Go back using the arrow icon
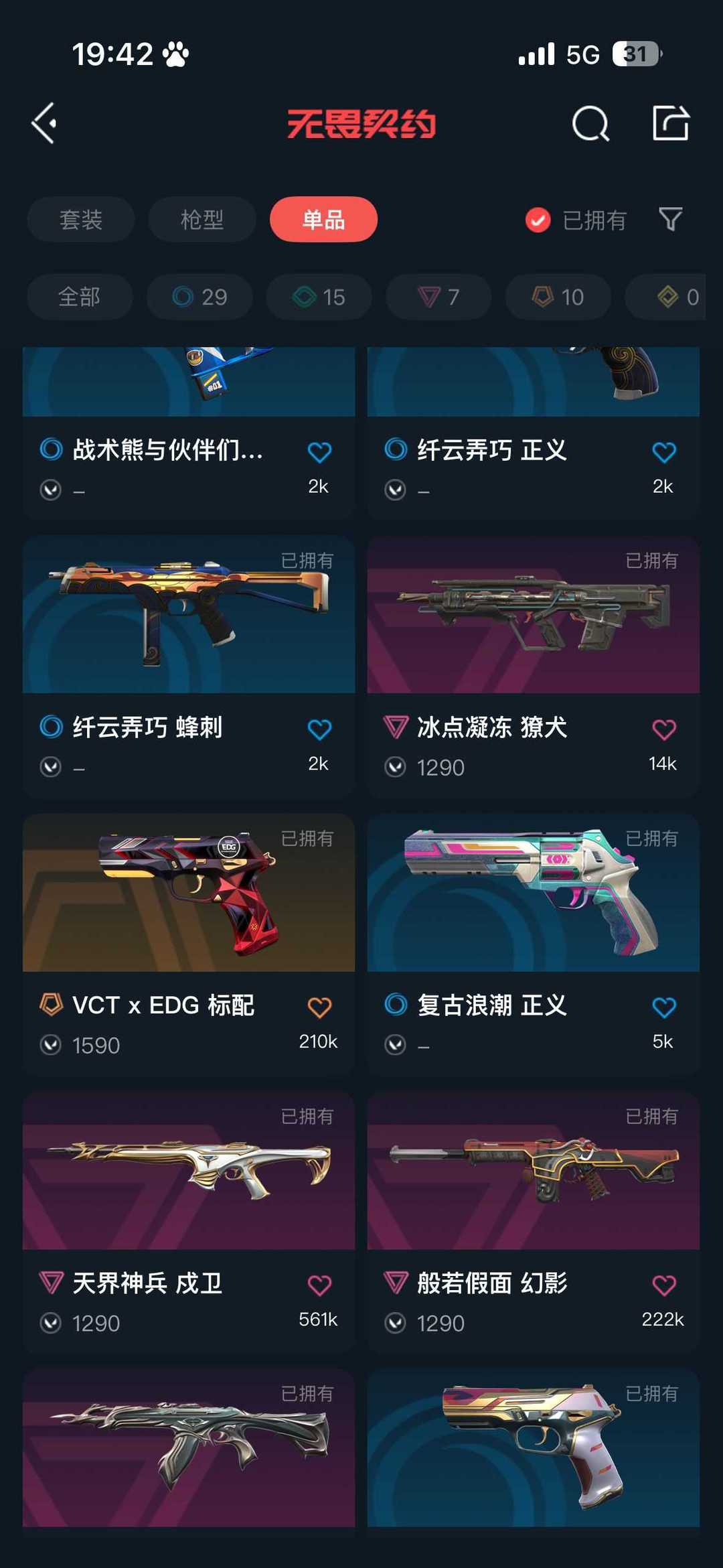The image size is (723, 1568). click(x=44, y=123)
